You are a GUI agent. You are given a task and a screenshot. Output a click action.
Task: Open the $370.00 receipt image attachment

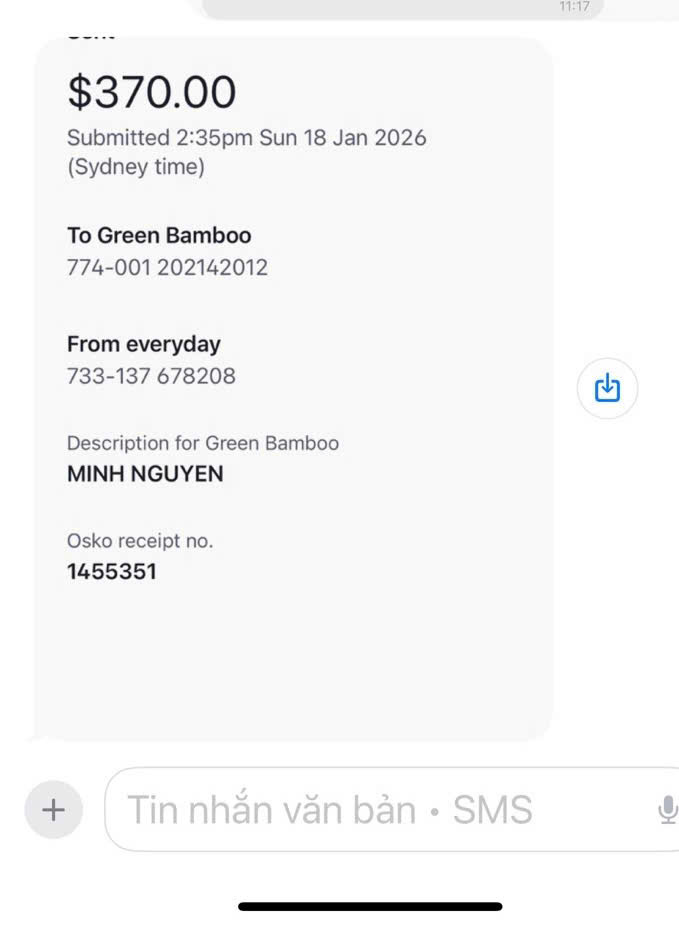click(x=293, y=390)
